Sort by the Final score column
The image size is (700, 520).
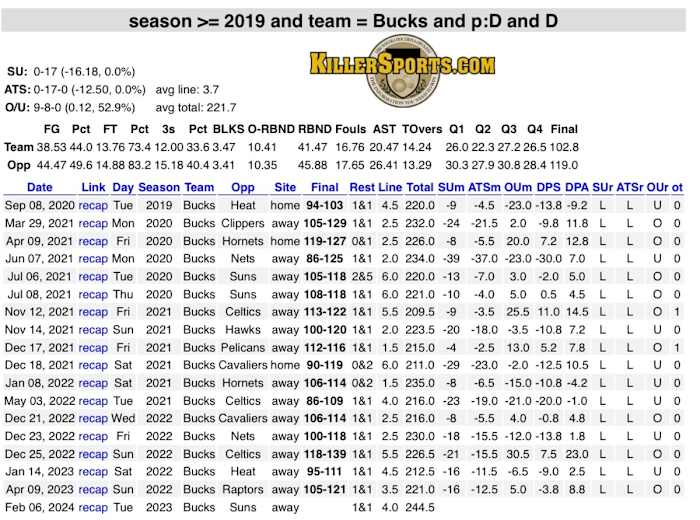(x=324, y=187)
